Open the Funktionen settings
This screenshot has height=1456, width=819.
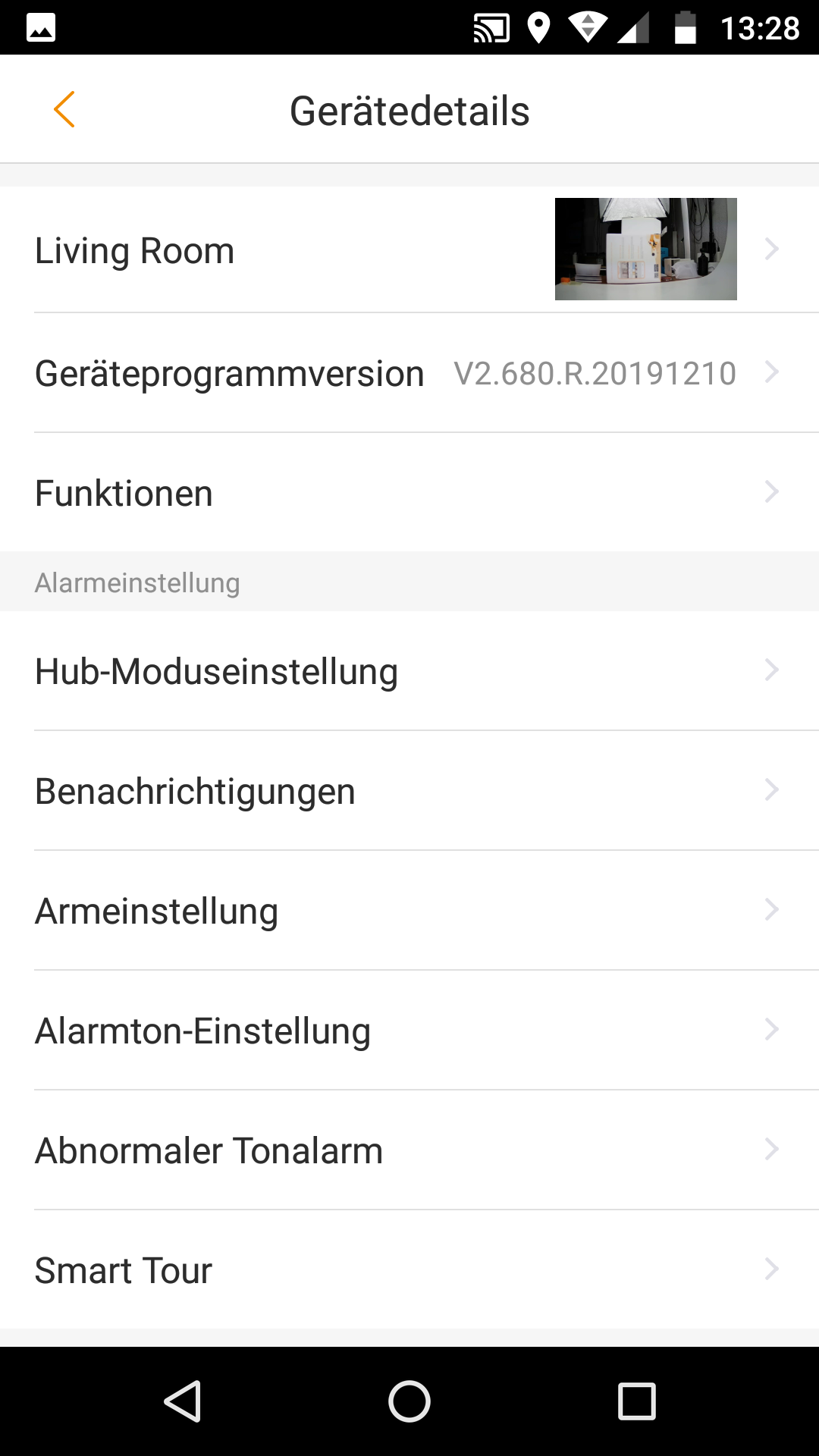click(409, 492)
